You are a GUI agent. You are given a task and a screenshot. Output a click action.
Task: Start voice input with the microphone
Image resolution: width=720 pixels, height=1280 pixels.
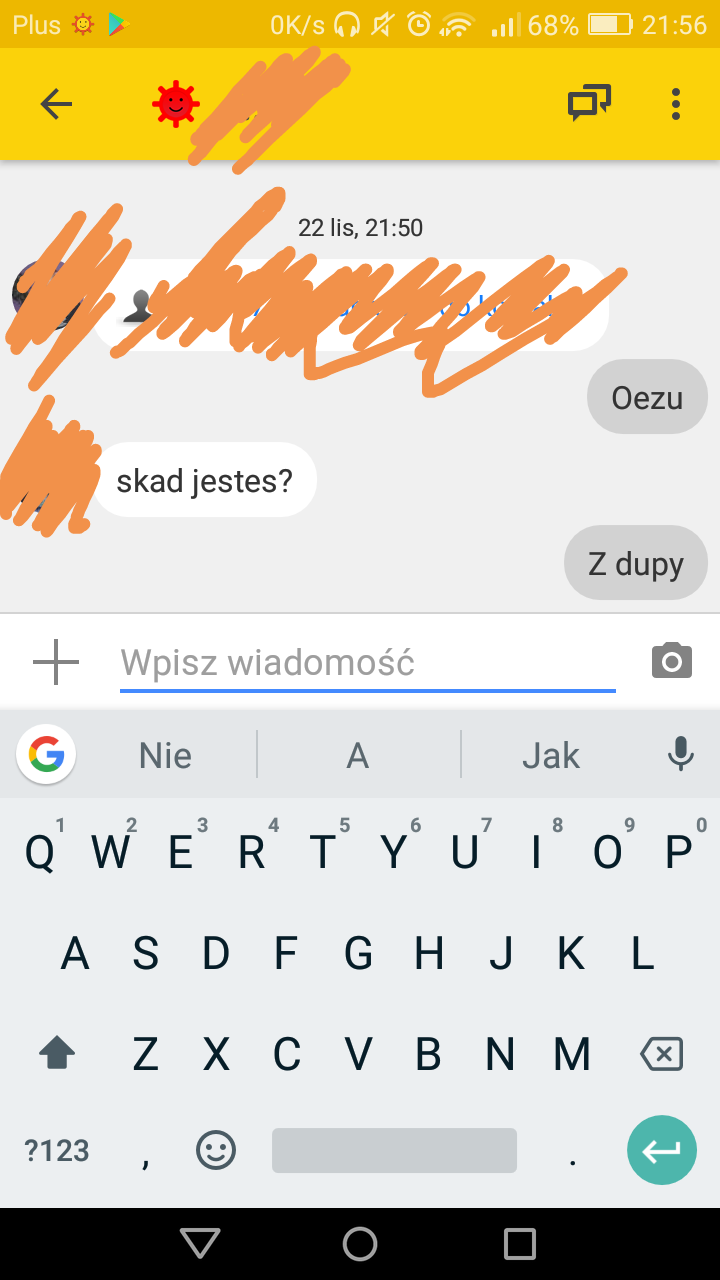point(681,754)
